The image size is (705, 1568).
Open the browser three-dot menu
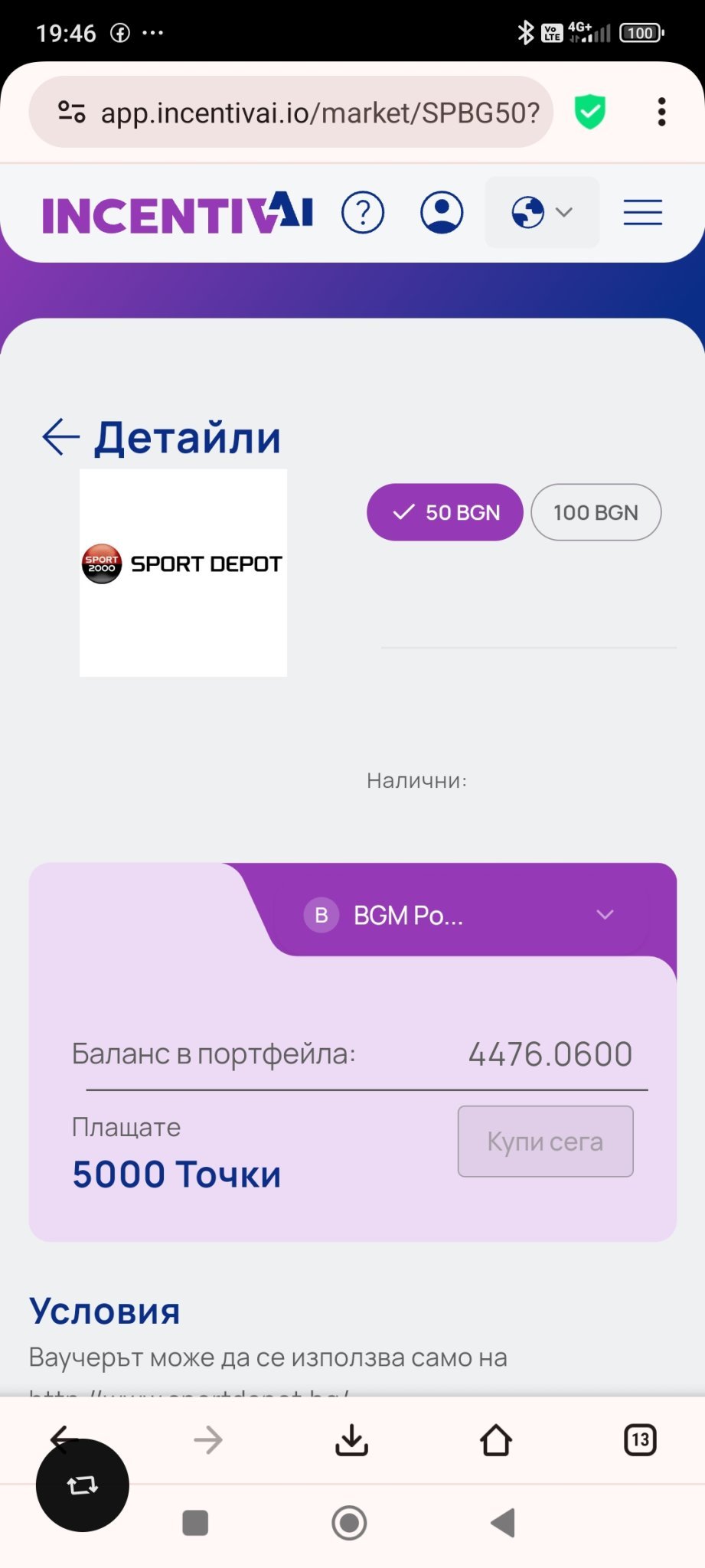click(x=661, y=113)
